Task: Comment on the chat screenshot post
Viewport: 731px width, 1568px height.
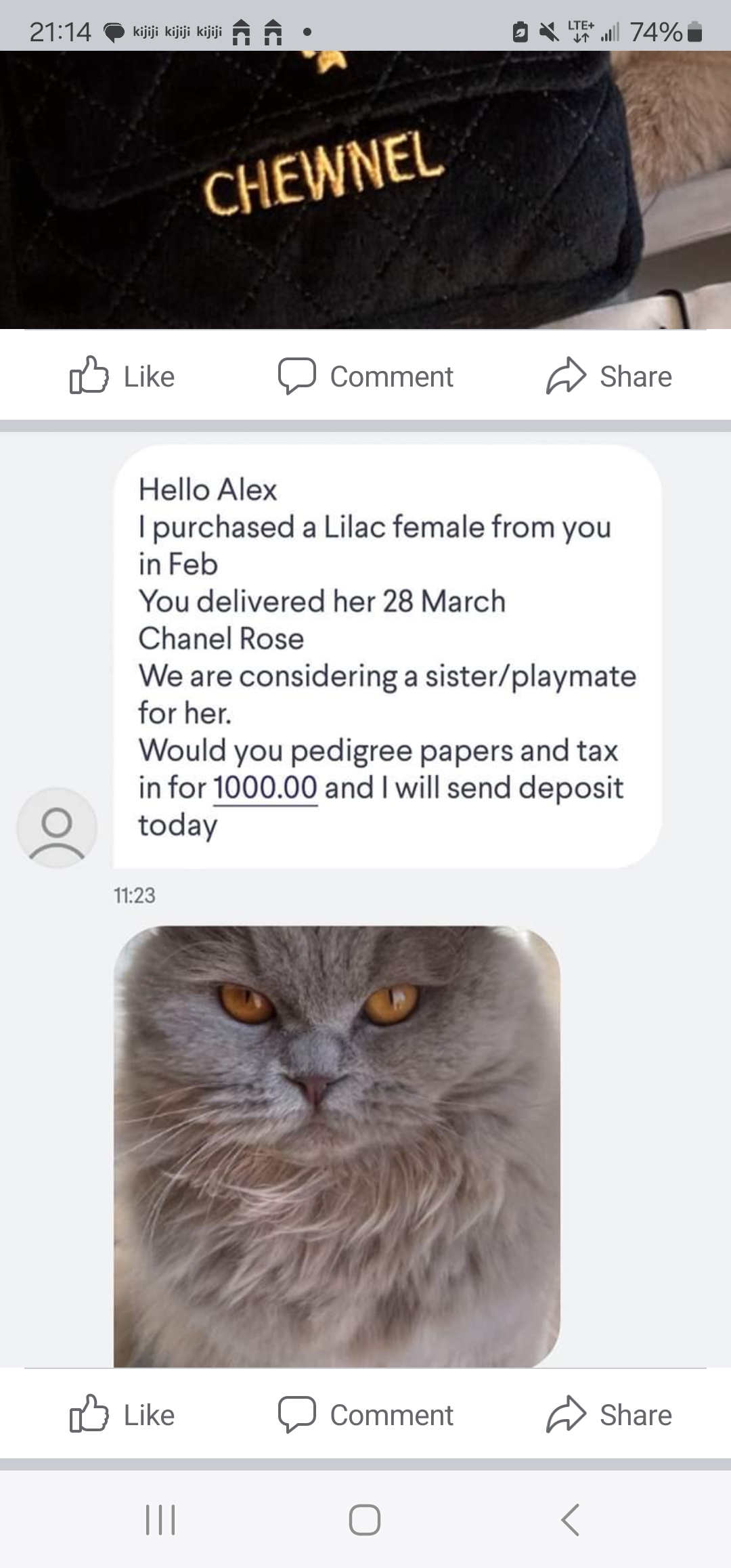Action: click(365, 1415)
